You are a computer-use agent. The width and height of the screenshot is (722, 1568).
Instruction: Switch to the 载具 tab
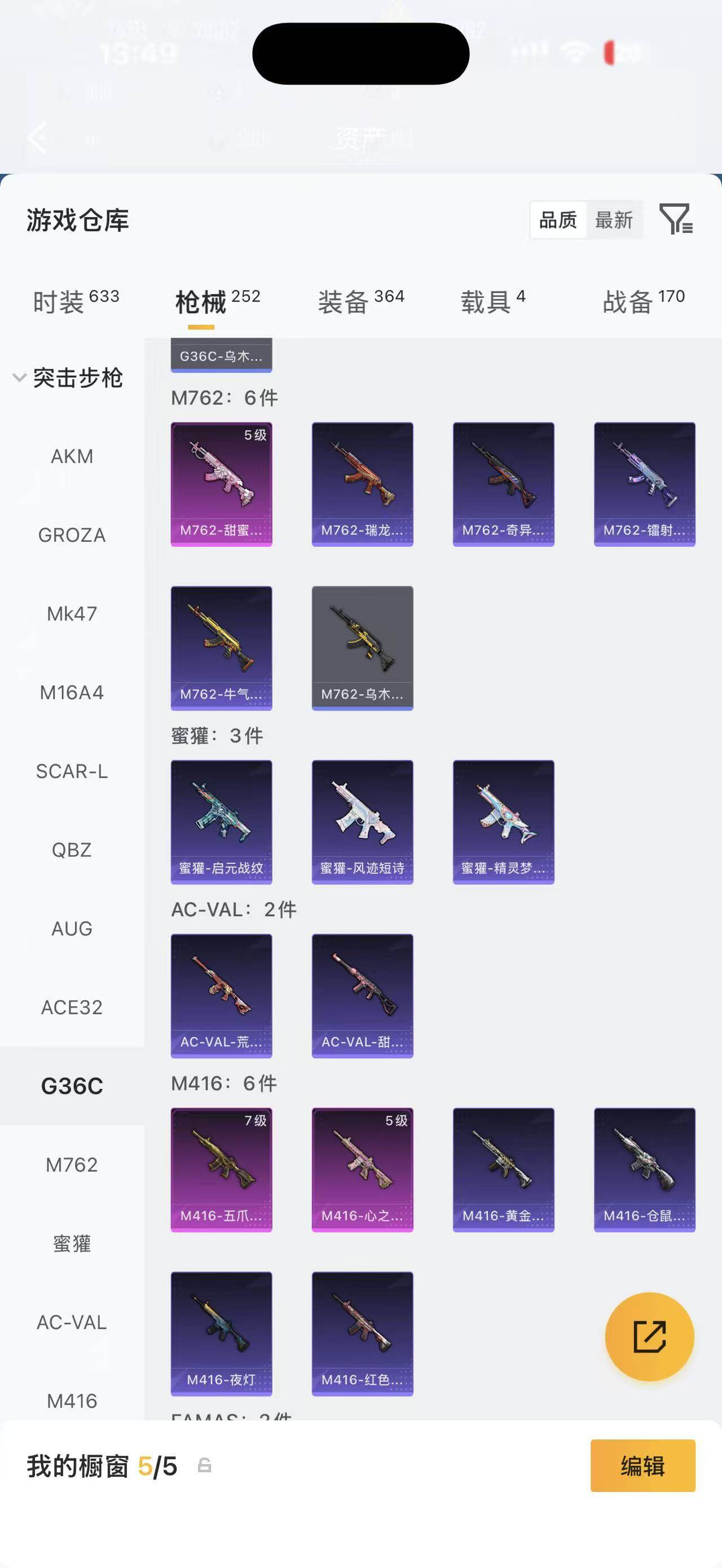point(492,301)
